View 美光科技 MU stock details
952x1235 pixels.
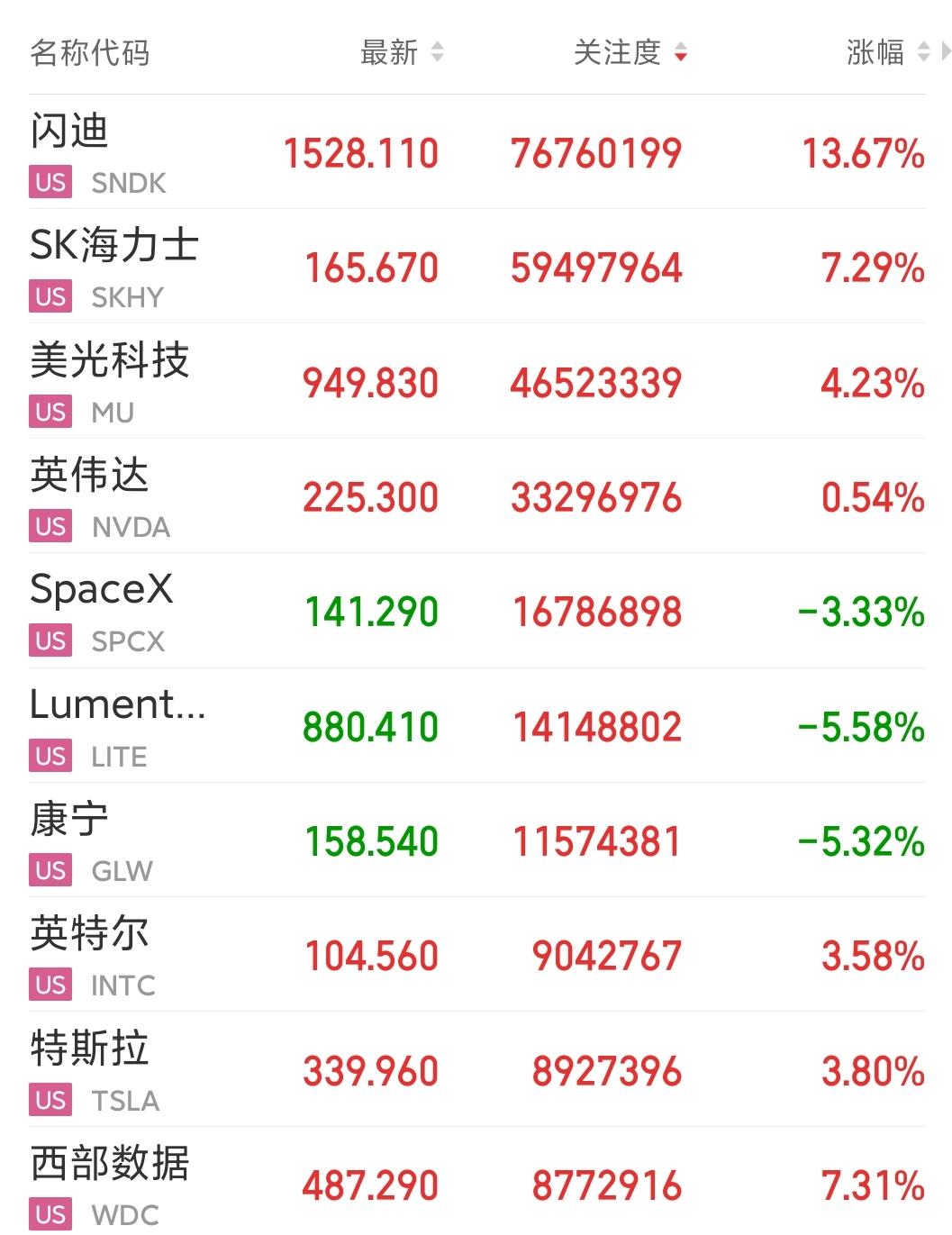[x=476, y=381]
